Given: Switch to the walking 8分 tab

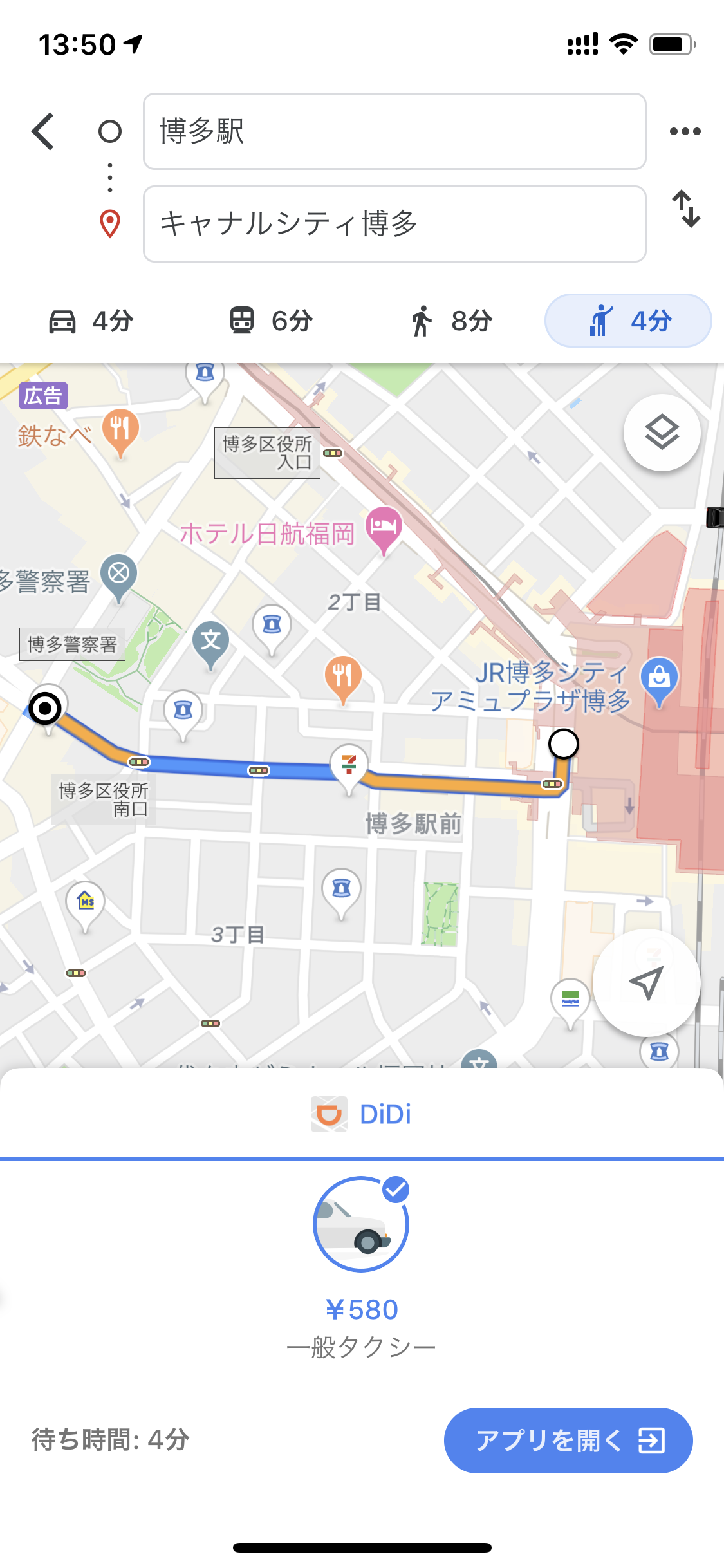Looking at the screenshot, I should point(451,321).
